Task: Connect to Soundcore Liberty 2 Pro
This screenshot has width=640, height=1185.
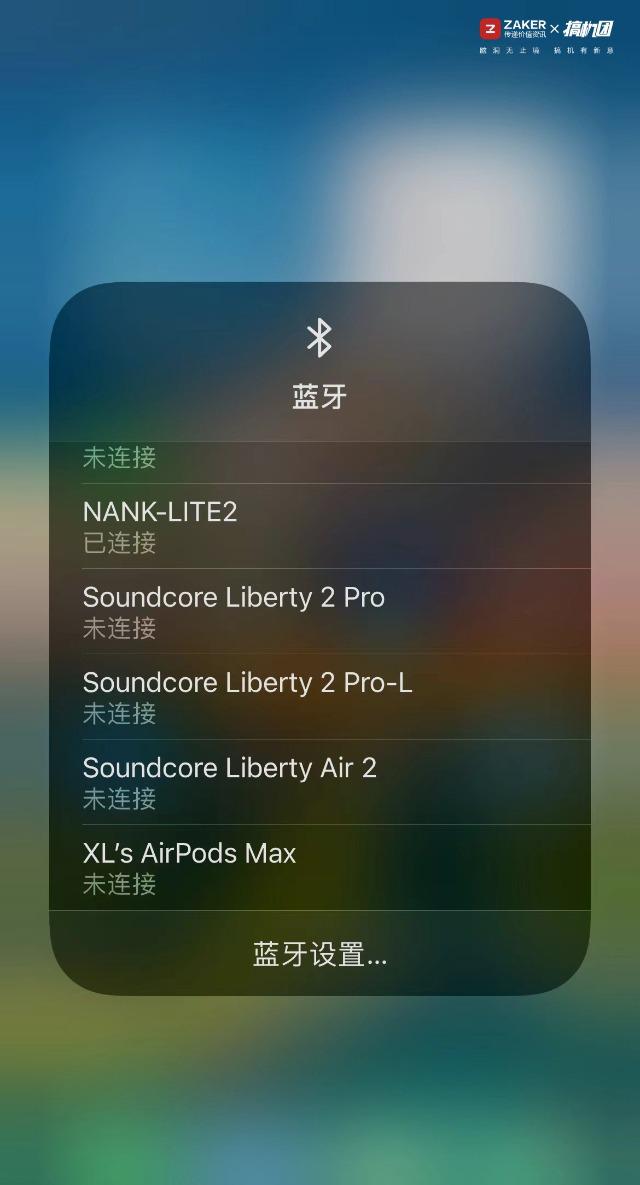Action: coord(319,612)
